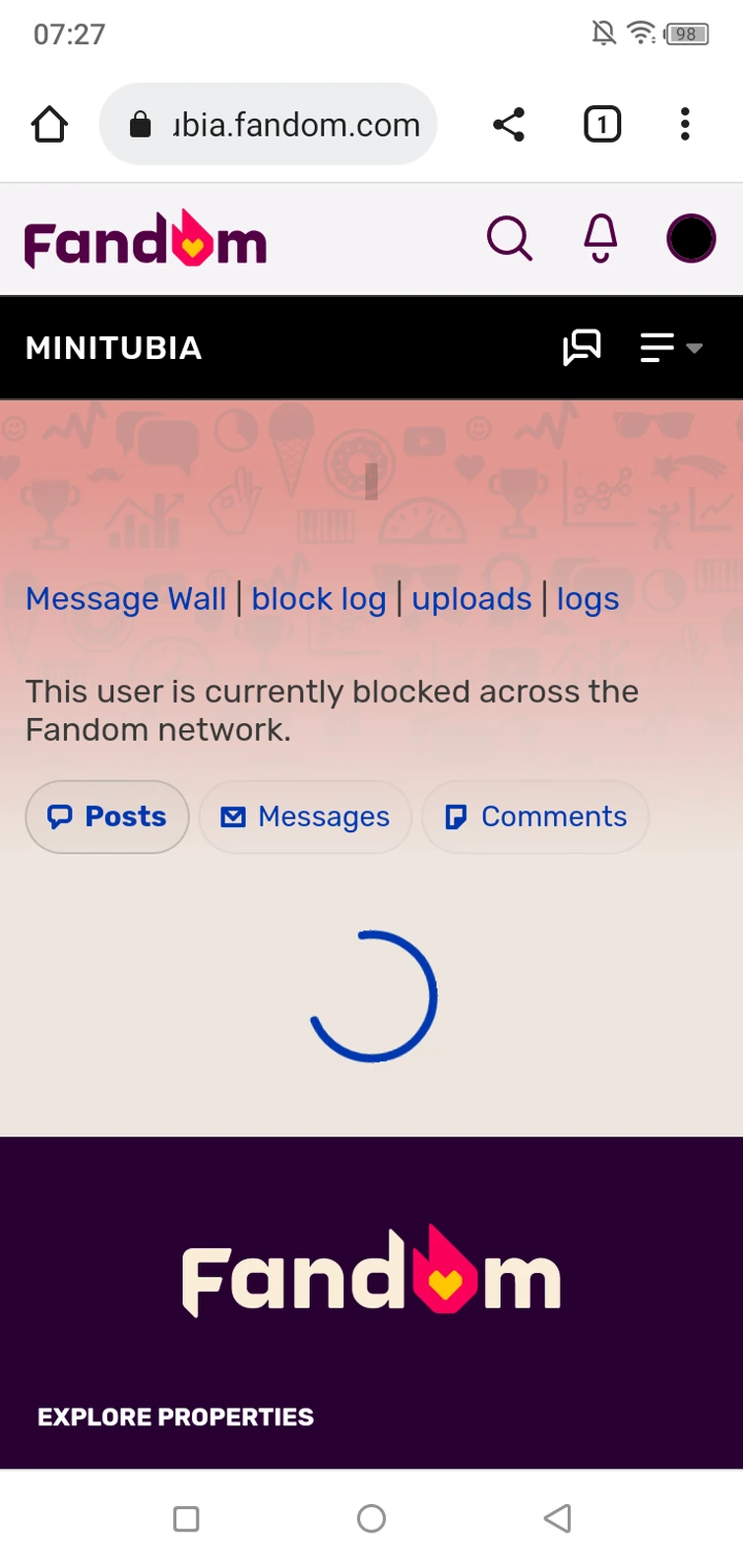Tap the Fandom logo in the header
This screenshot has height=1568, width=743.
(x=146, y=239)
